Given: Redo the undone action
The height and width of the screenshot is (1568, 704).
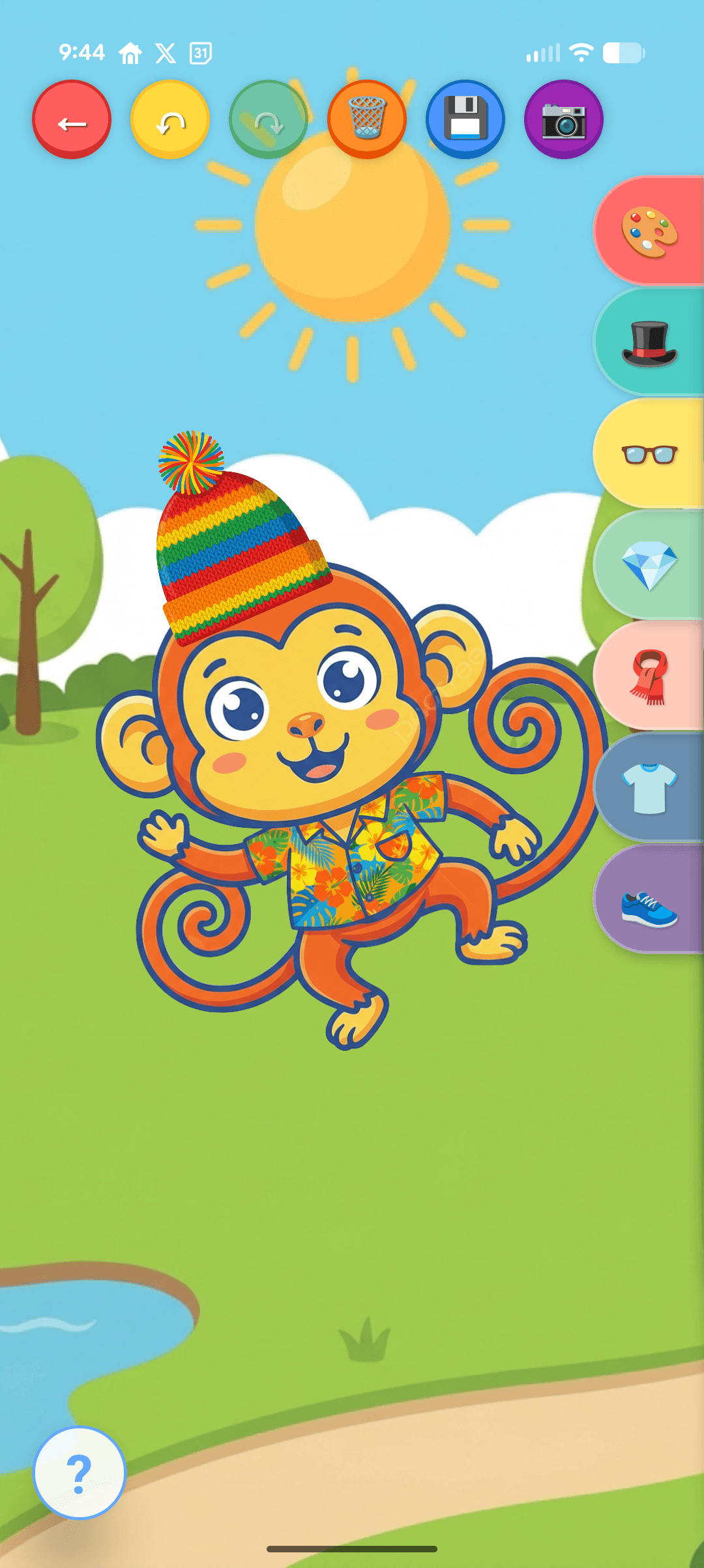Looking at the screenshot, I should tap(269, 119).
